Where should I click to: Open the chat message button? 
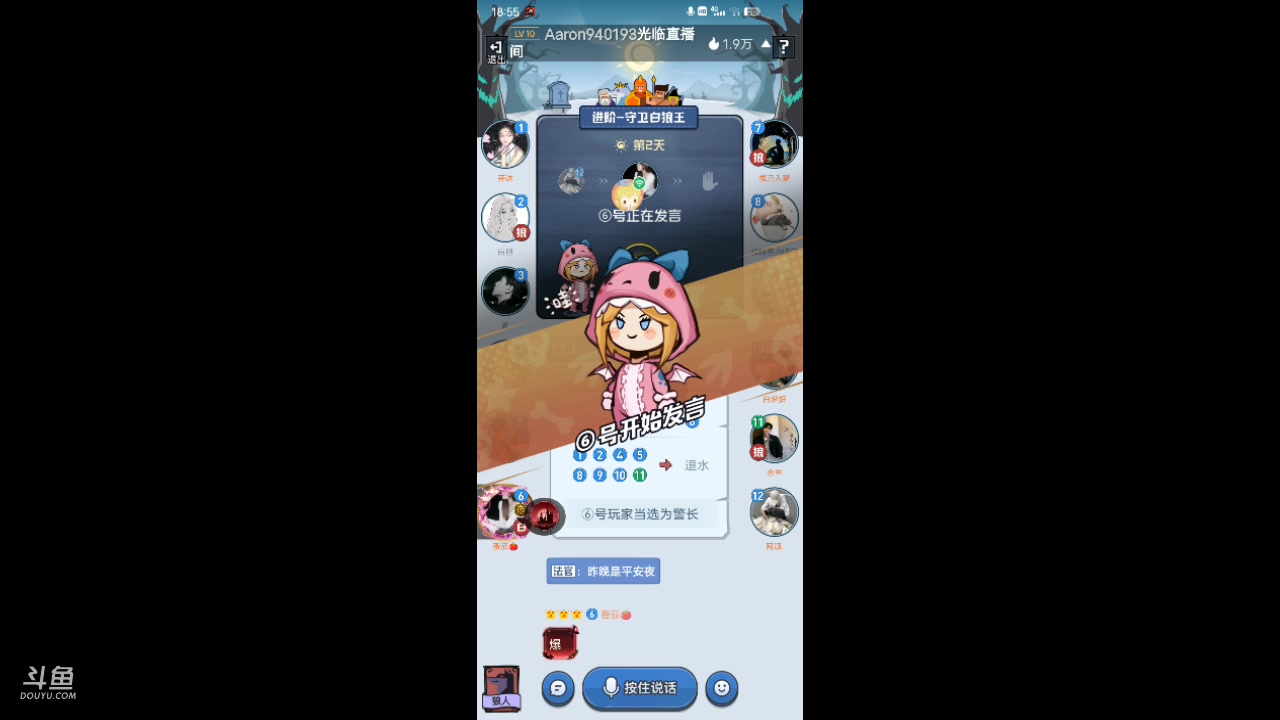pos(558,688)
